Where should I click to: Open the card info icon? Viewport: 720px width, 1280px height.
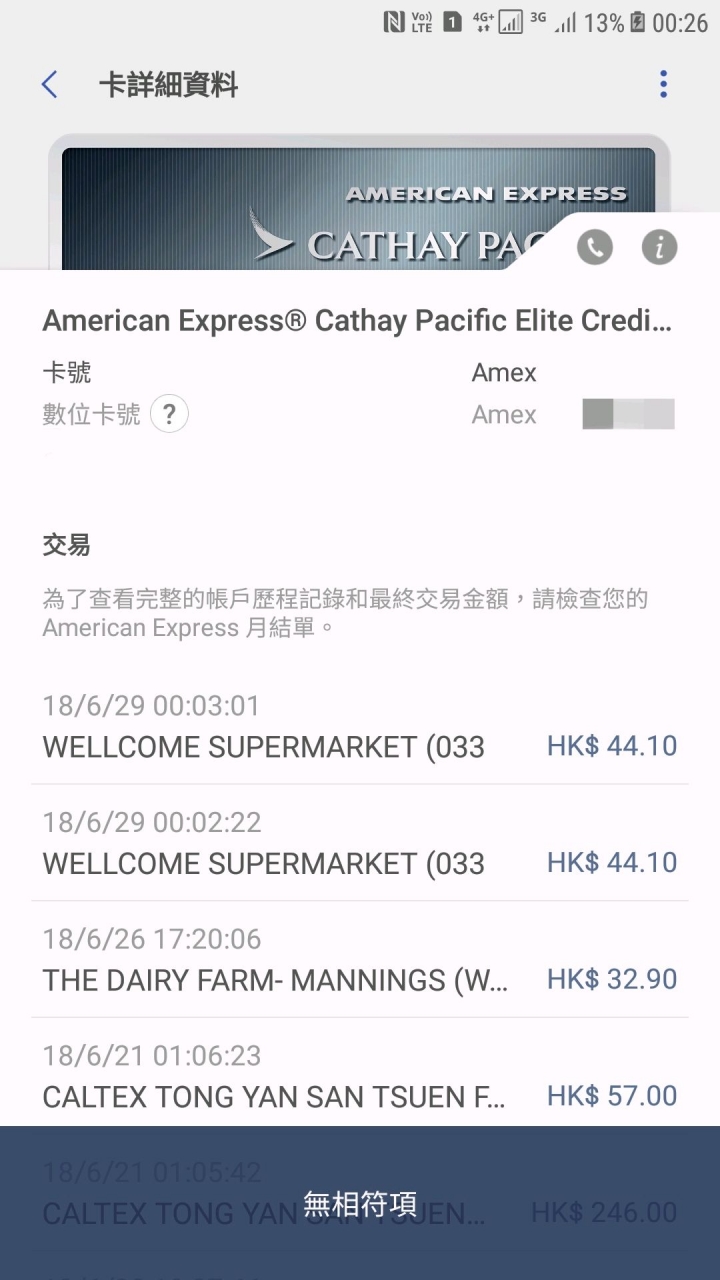(x=659, y=246)
